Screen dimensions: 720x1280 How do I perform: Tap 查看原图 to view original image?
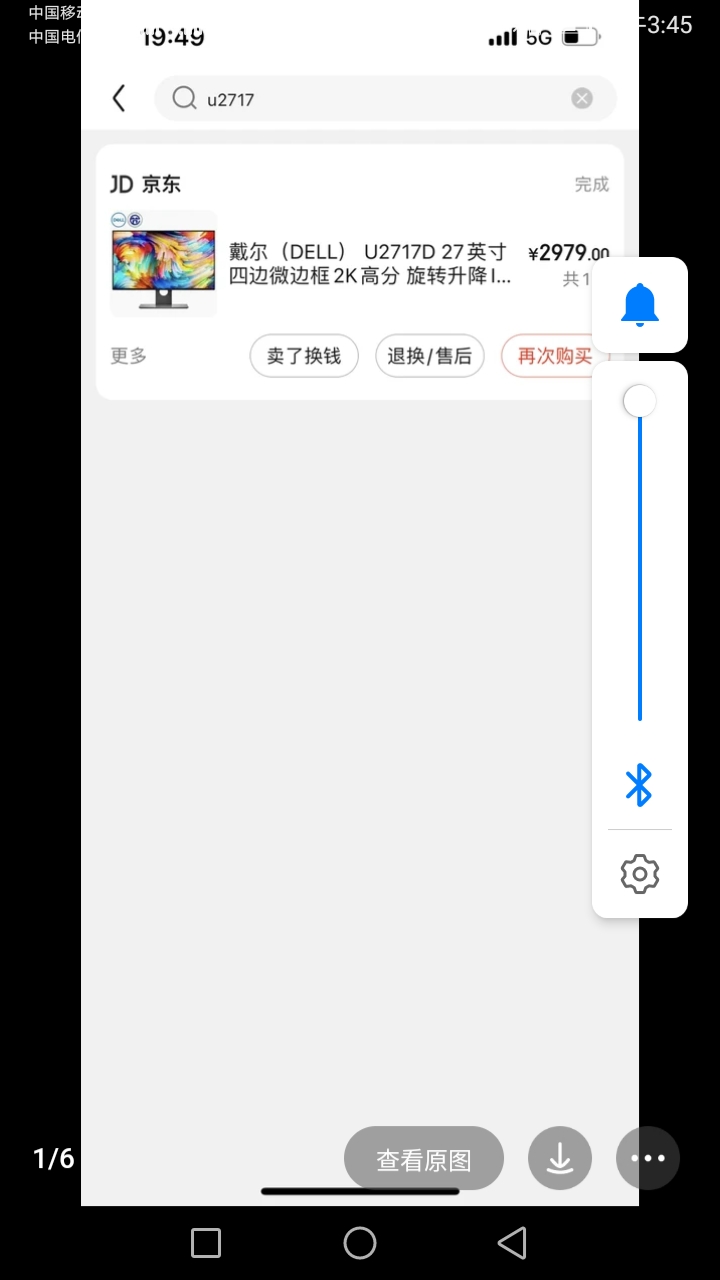(423, 1158)
